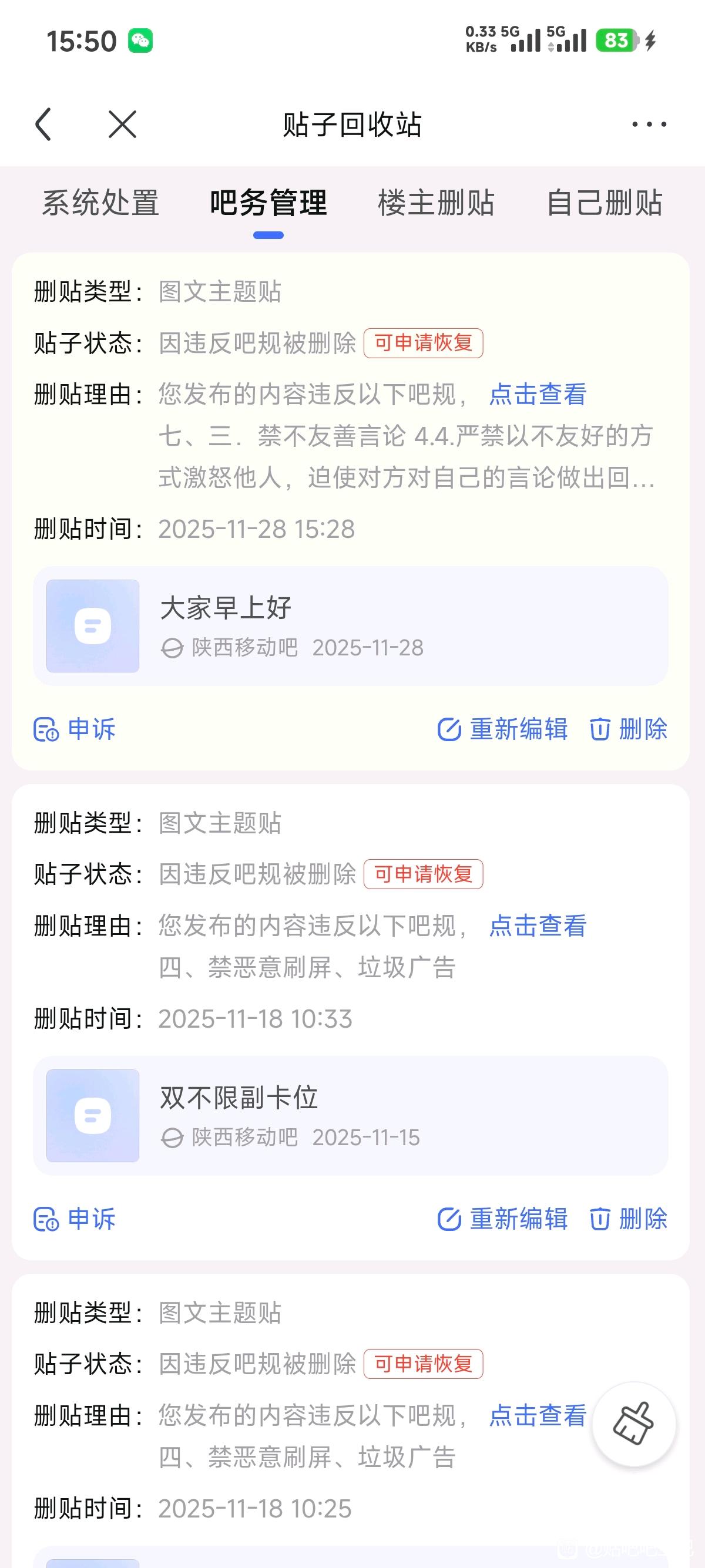Go back using the arrow icon
The width and height of the screenshot is (705, 1568).
pos(44,125)
